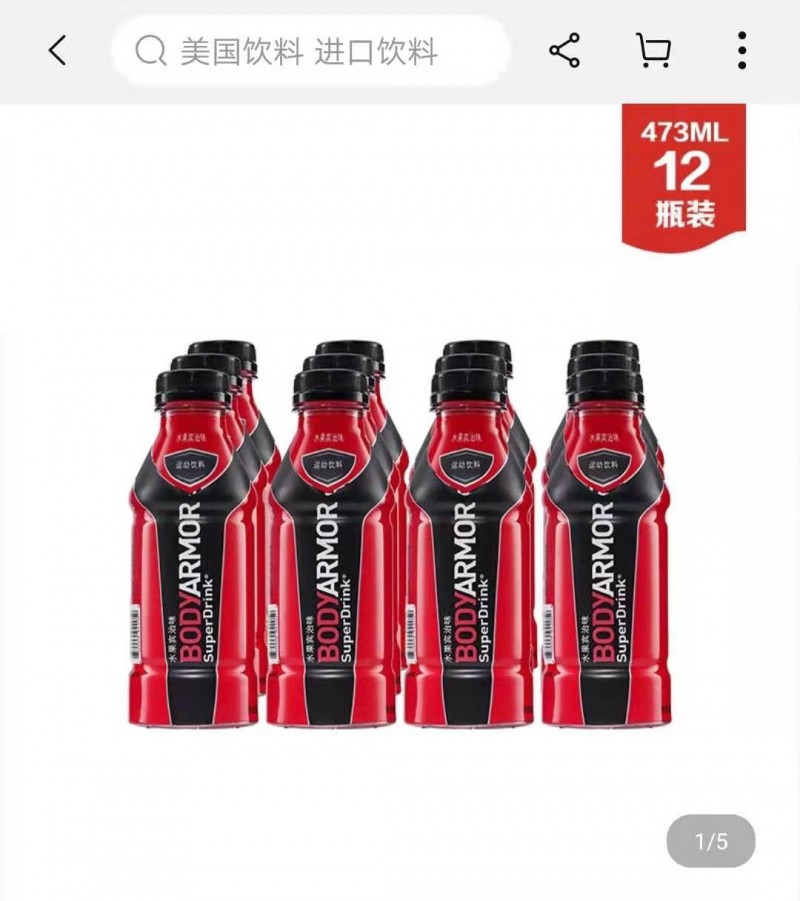Open the shopping cart
This screenshot has width=800, height=901.
(x=653, y=51)
